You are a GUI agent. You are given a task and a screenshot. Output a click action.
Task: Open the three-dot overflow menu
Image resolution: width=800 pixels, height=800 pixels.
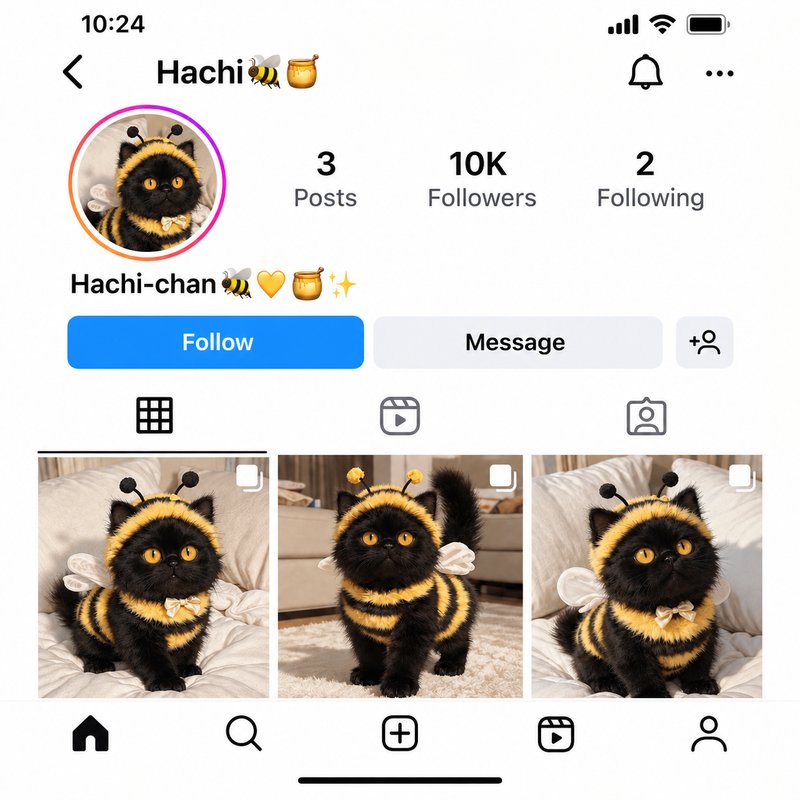click(x=719, y=73)
